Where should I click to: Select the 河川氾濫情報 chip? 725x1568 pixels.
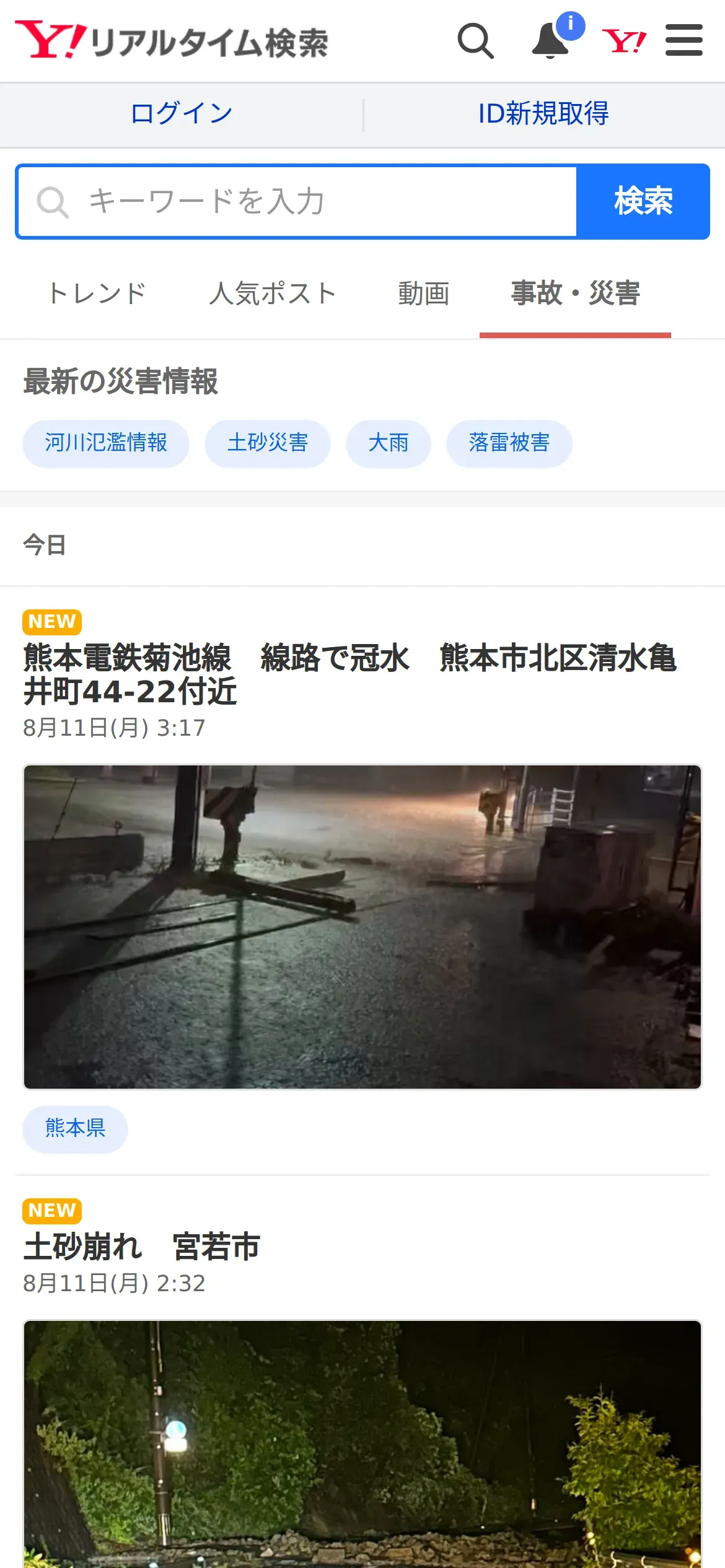106,443
